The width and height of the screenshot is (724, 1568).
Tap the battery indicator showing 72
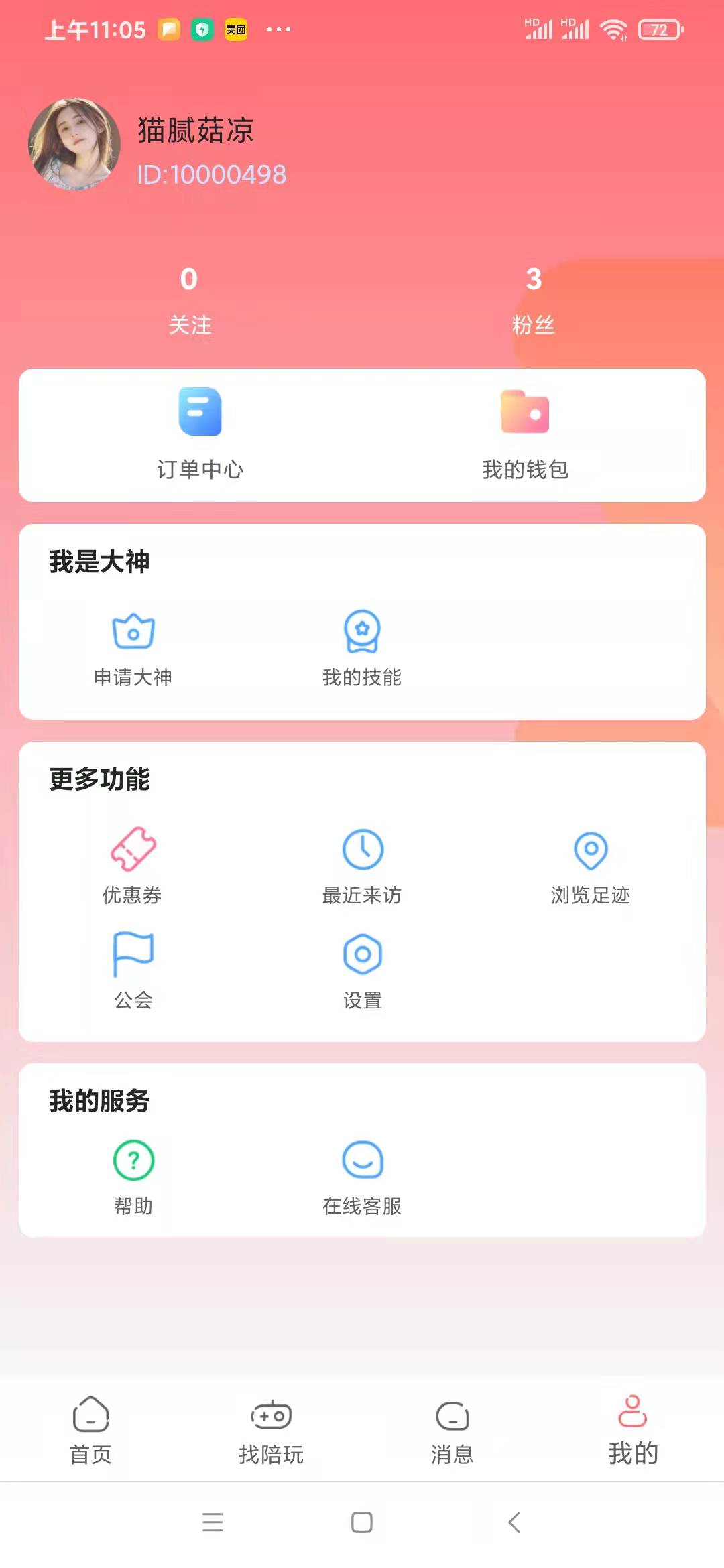pyautogui.click(x=659, y=30)
